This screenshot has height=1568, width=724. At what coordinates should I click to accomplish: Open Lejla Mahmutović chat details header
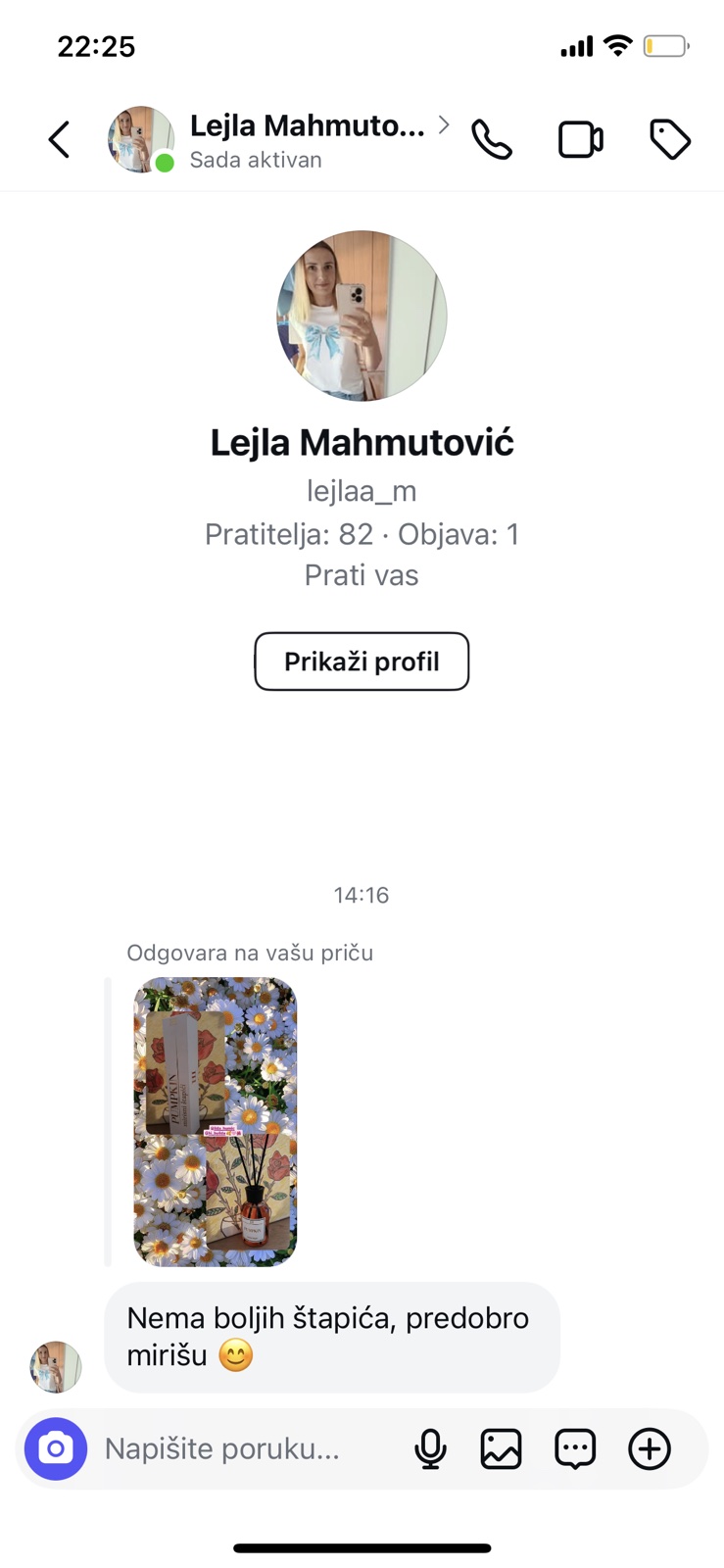(306, 140)
